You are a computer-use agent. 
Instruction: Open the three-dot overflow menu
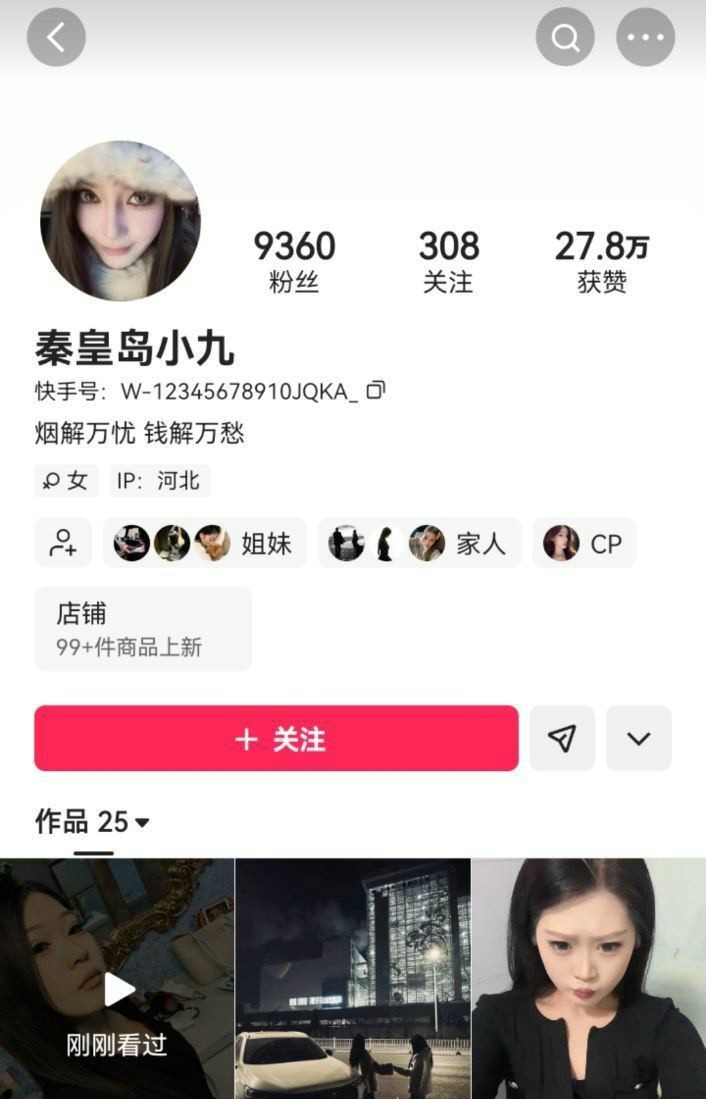(x=645, y=38)
